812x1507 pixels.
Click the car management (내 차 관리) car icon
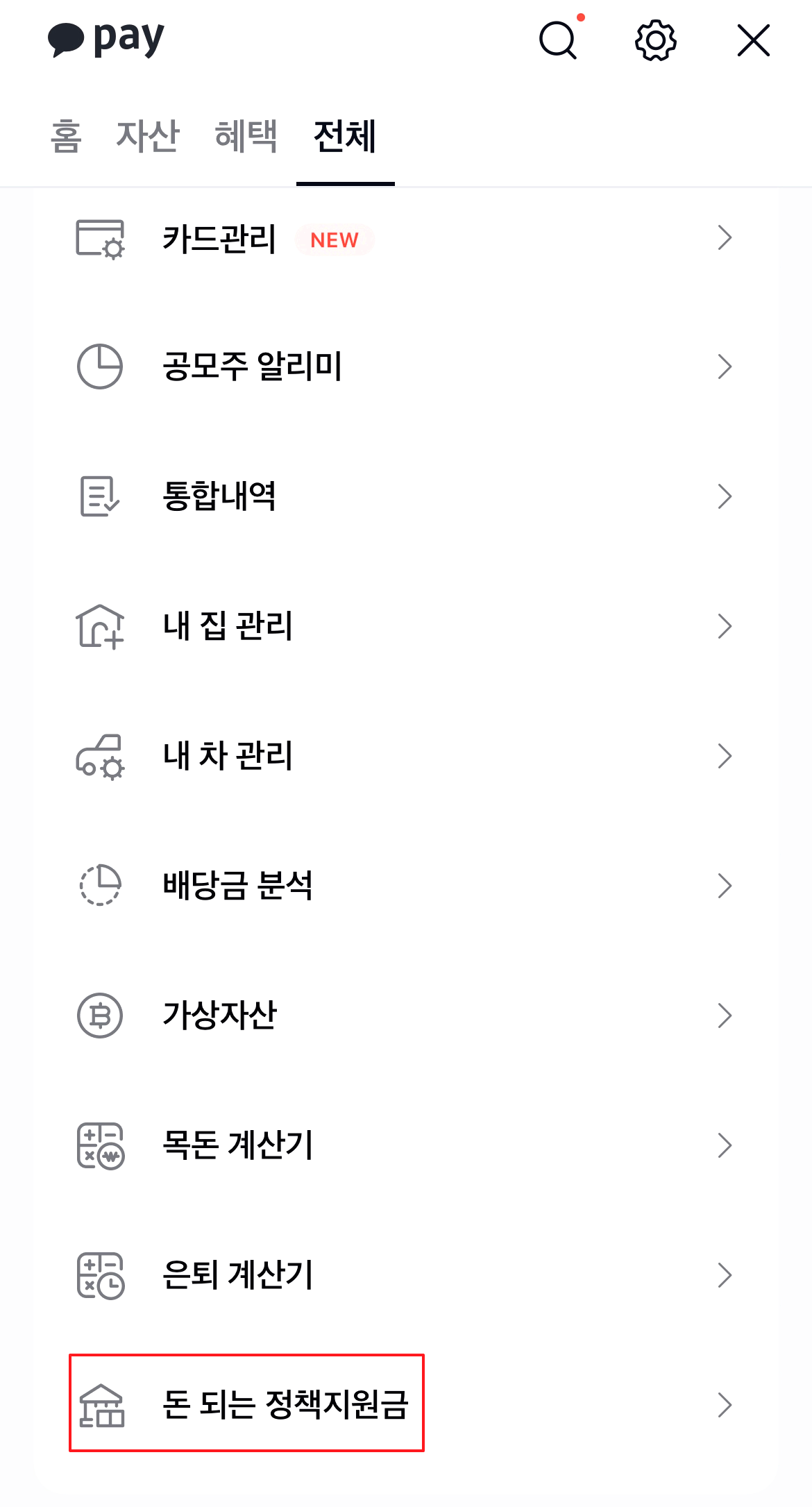(x=99, y=757)
